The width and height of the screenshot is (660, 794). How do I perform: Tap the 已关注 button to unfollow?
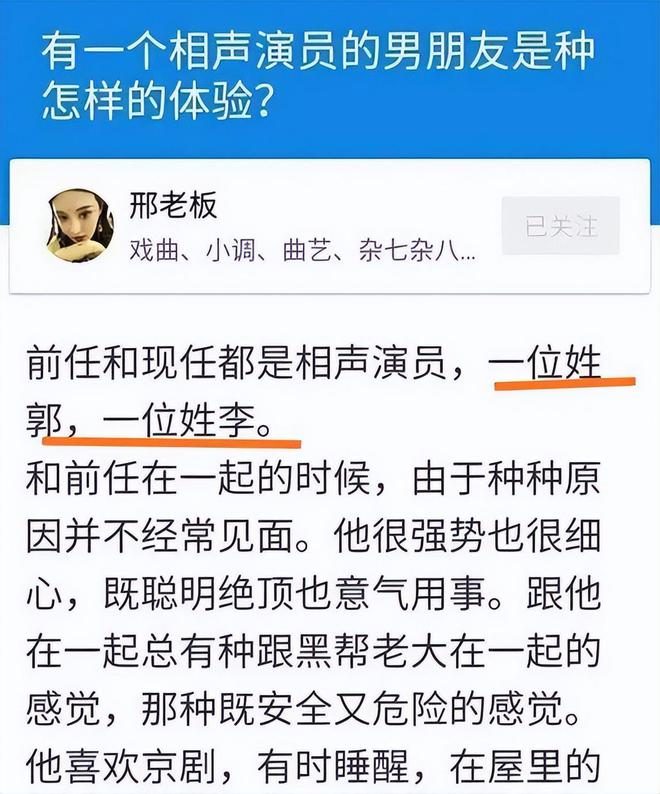(x=560, y=225)
